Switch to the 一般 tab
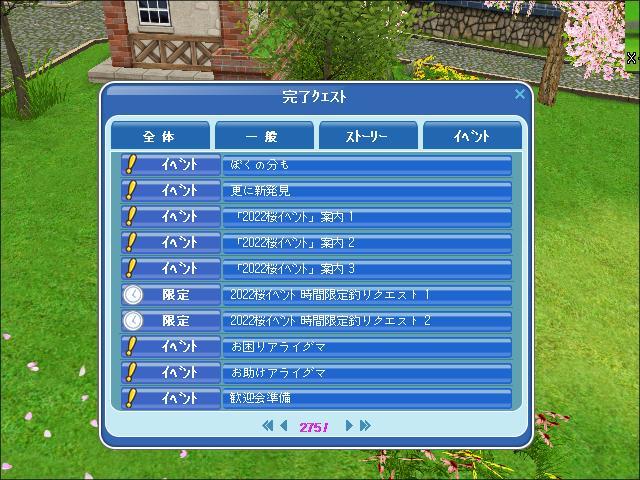The image size is (640, 480). point(263,136)
